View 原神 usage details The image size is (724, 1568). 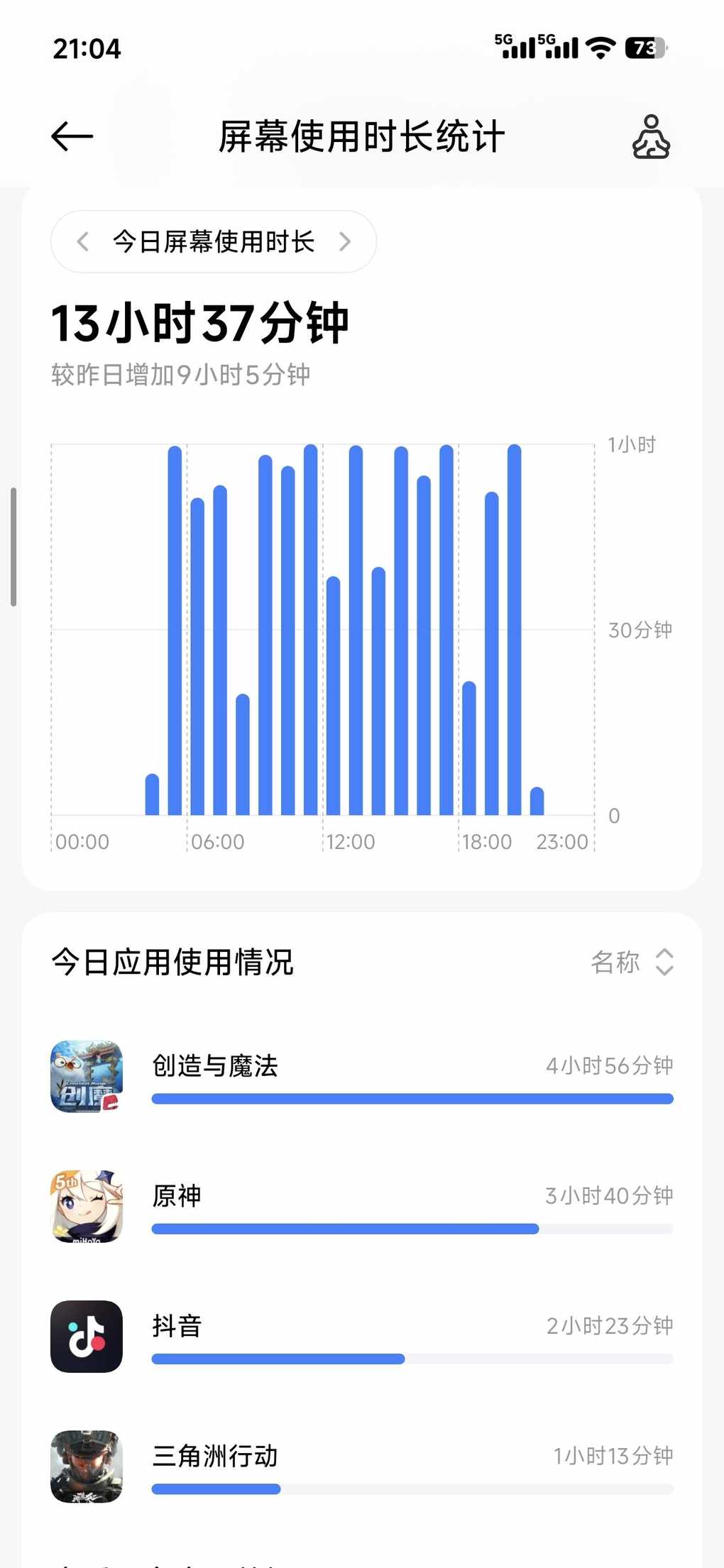pyautogui.click(x=362, y=1206)
